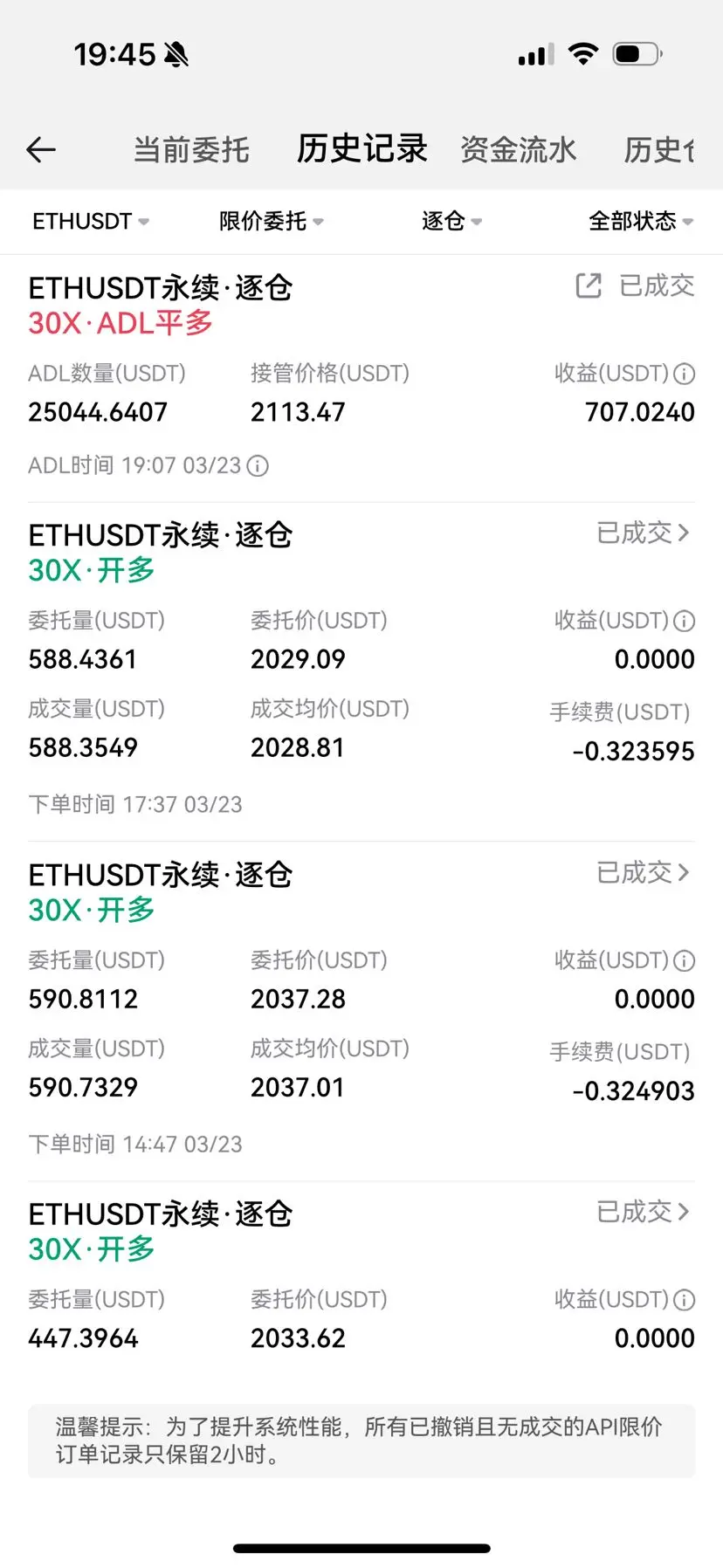Open the ETHUSDT pair dropdown

coord(90,222)
